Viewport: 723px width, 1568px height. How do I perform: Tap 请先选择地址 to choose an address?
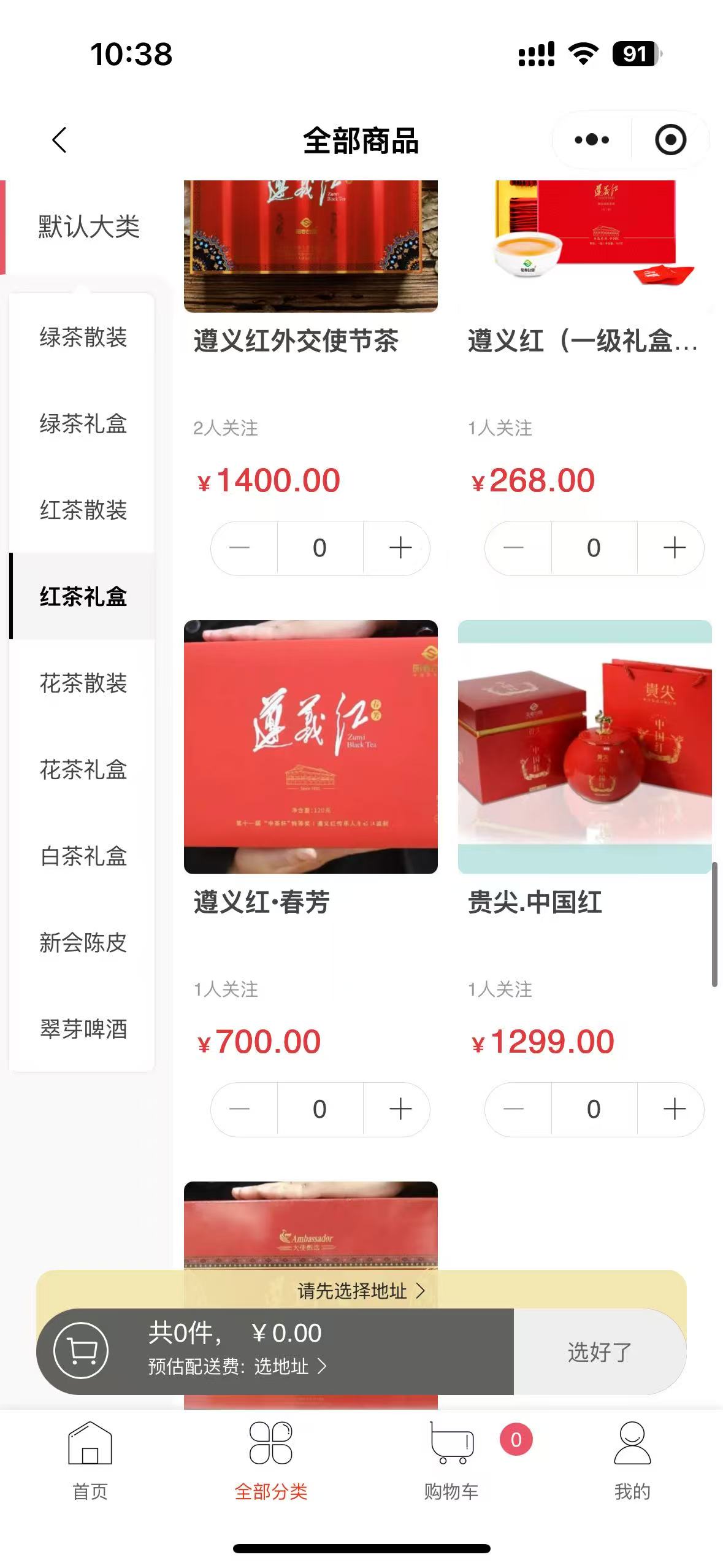point(361,1291)
